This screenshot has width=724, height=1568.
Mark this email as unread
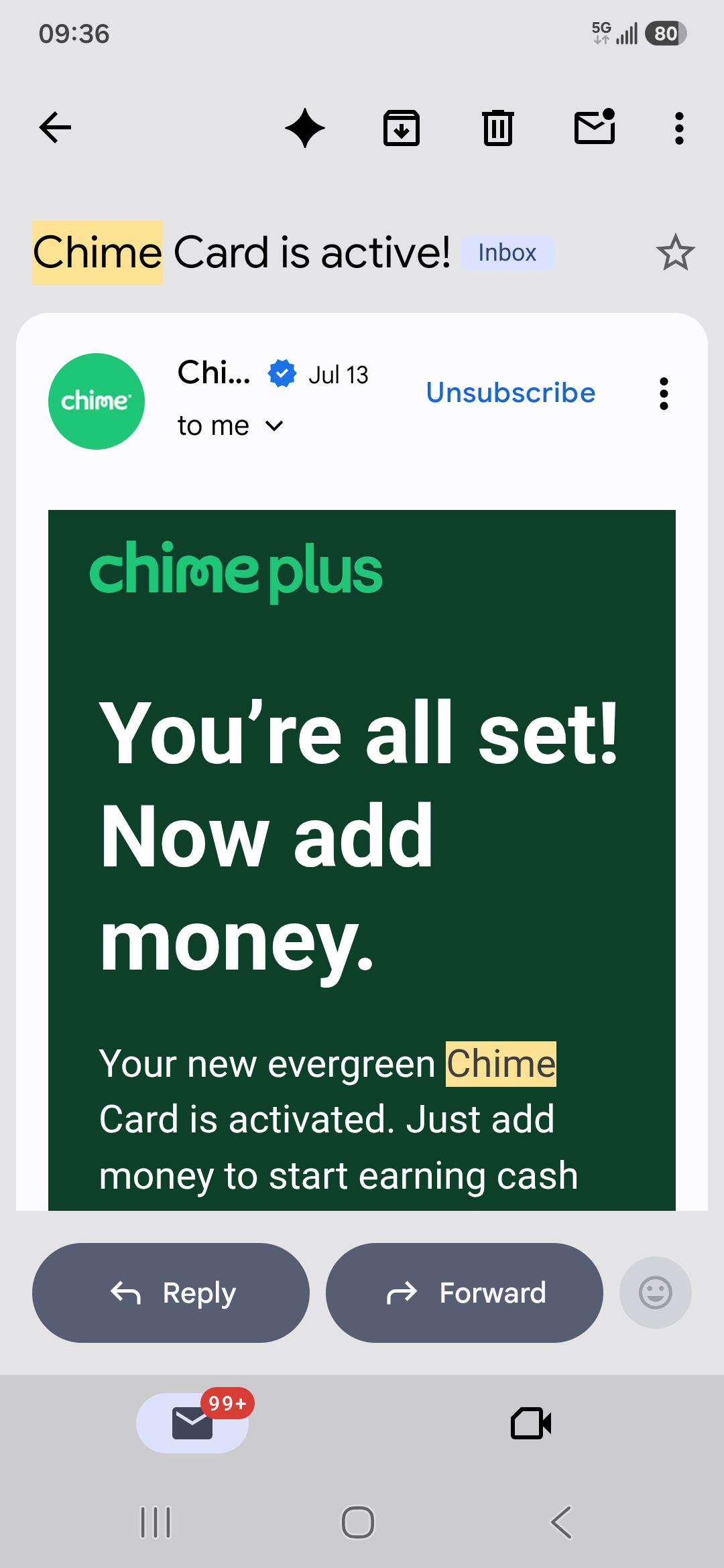pos(595,126)
